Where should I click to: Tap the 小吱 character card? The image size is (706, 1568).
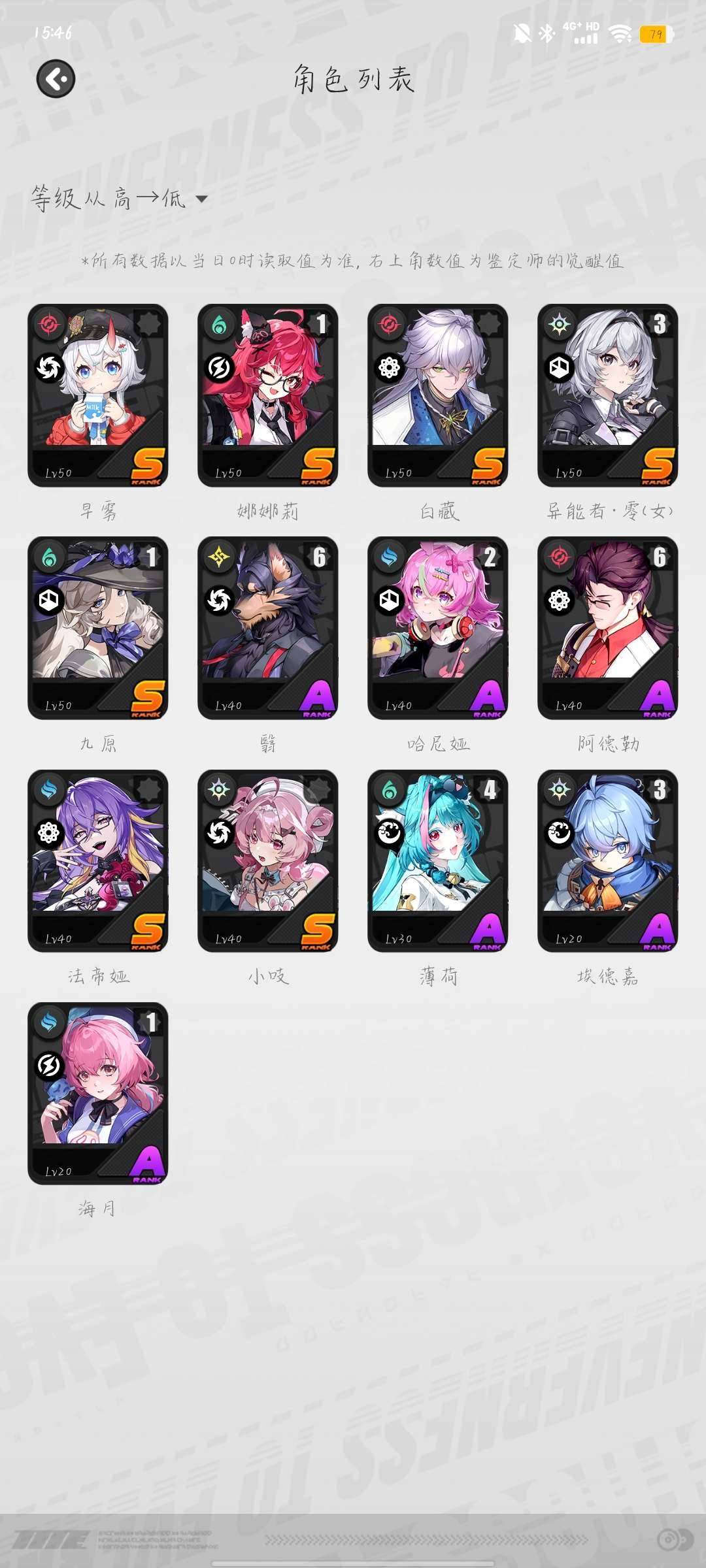(x=268, y=860)
